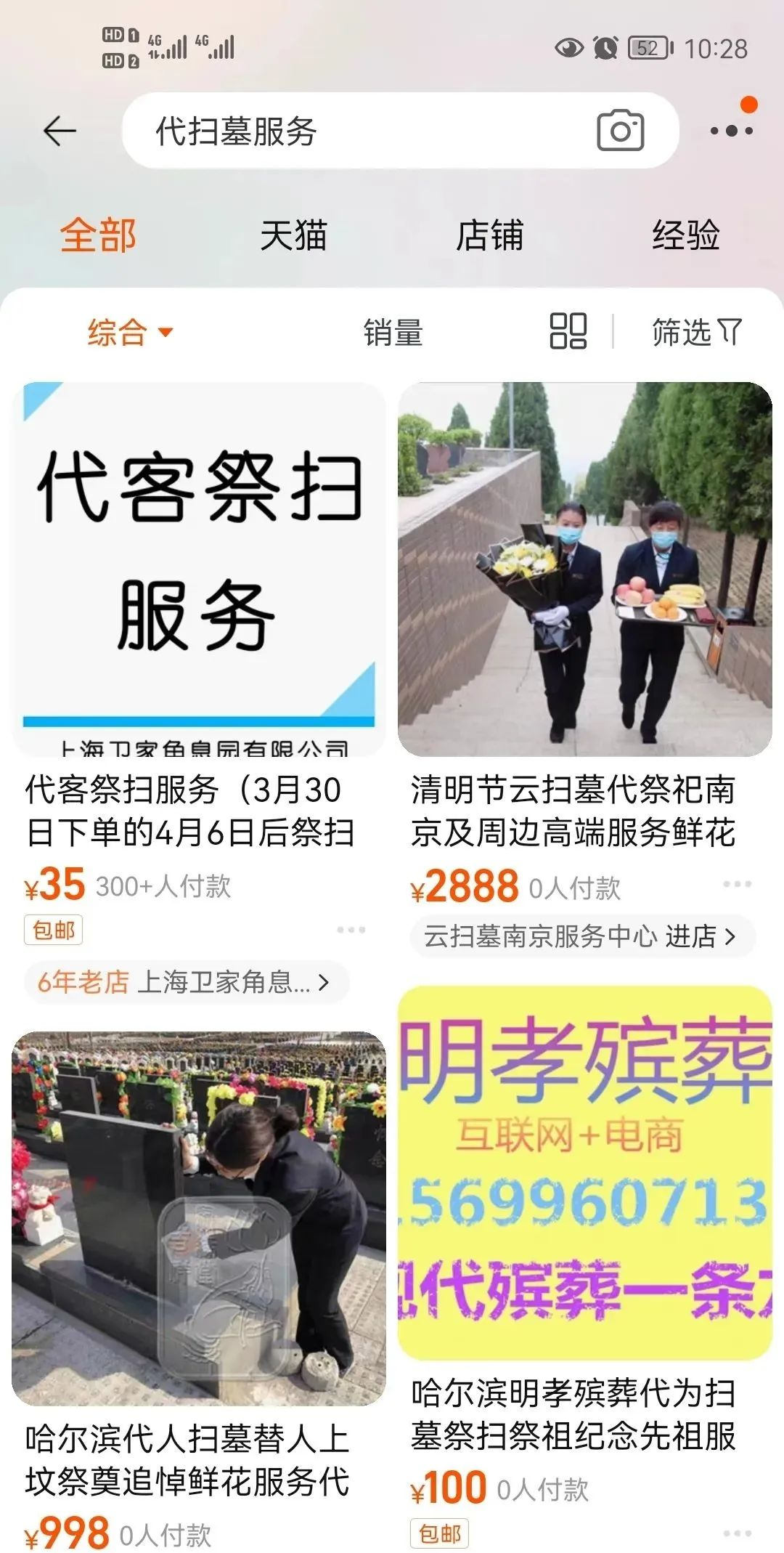Open the 清明节云扫墓代祭祀 ¥2888 product
Screen dimensions: 784x1553
click(x=584, y=569)
